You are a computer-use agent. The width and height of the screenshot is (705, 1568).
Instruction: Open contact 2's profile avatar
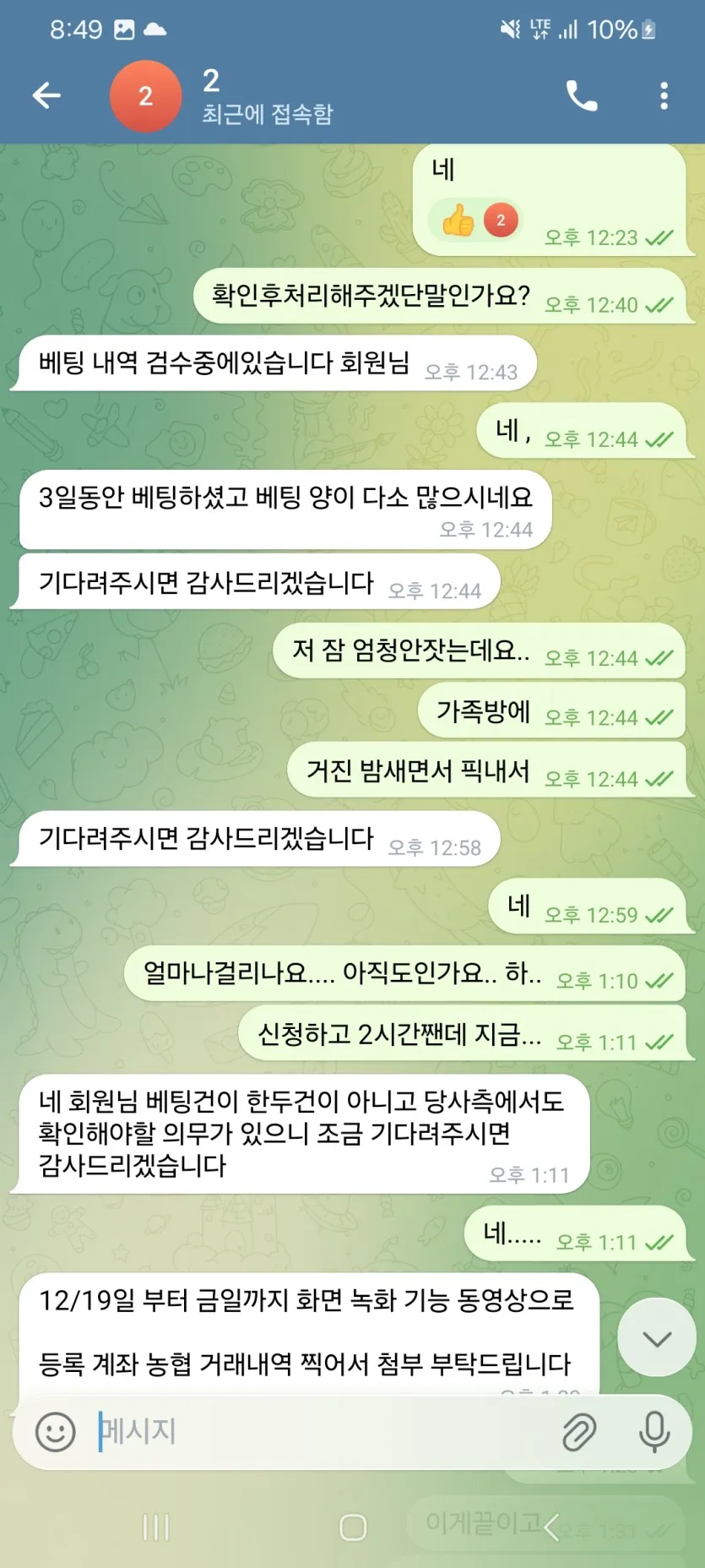(x=145, y=96)
